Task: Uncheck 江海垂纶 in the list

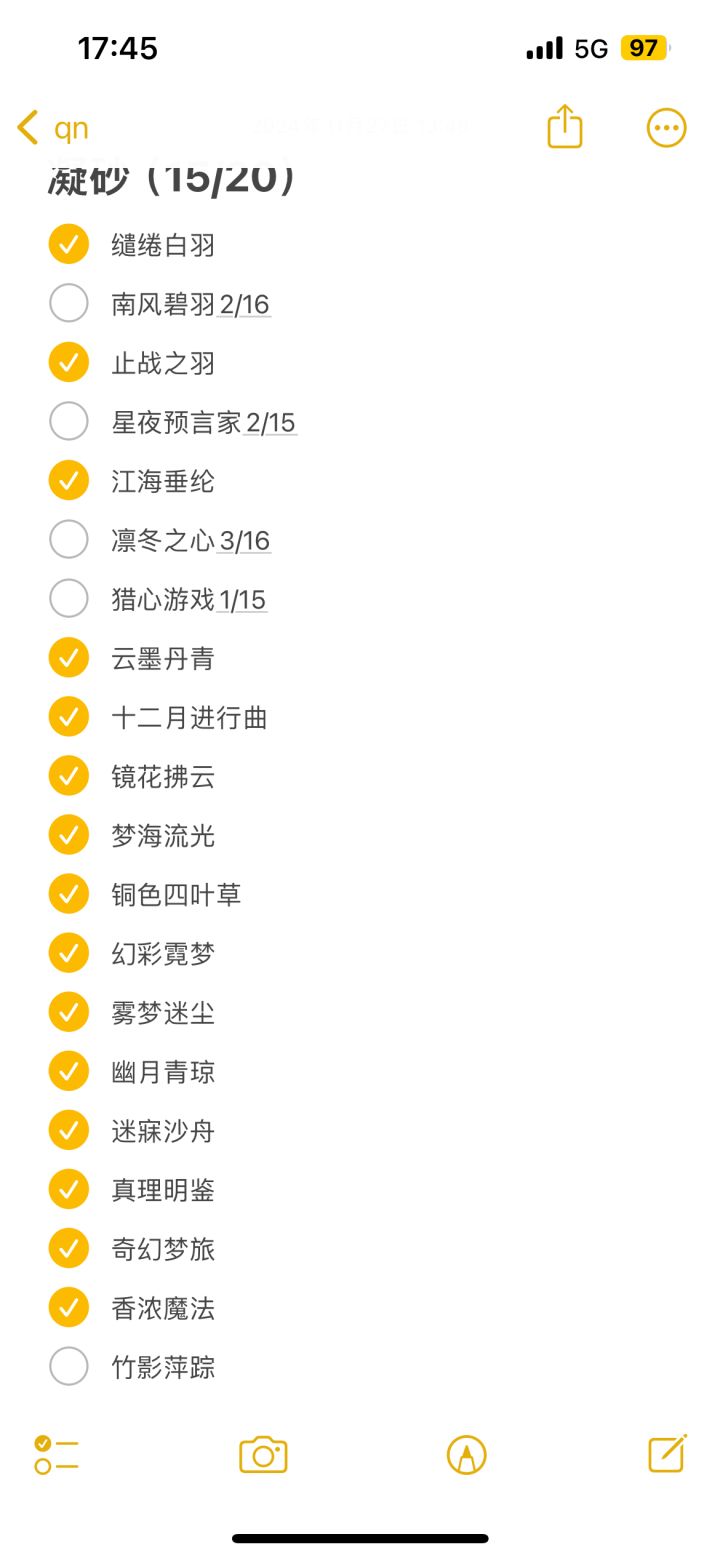Action: (69, 480)
